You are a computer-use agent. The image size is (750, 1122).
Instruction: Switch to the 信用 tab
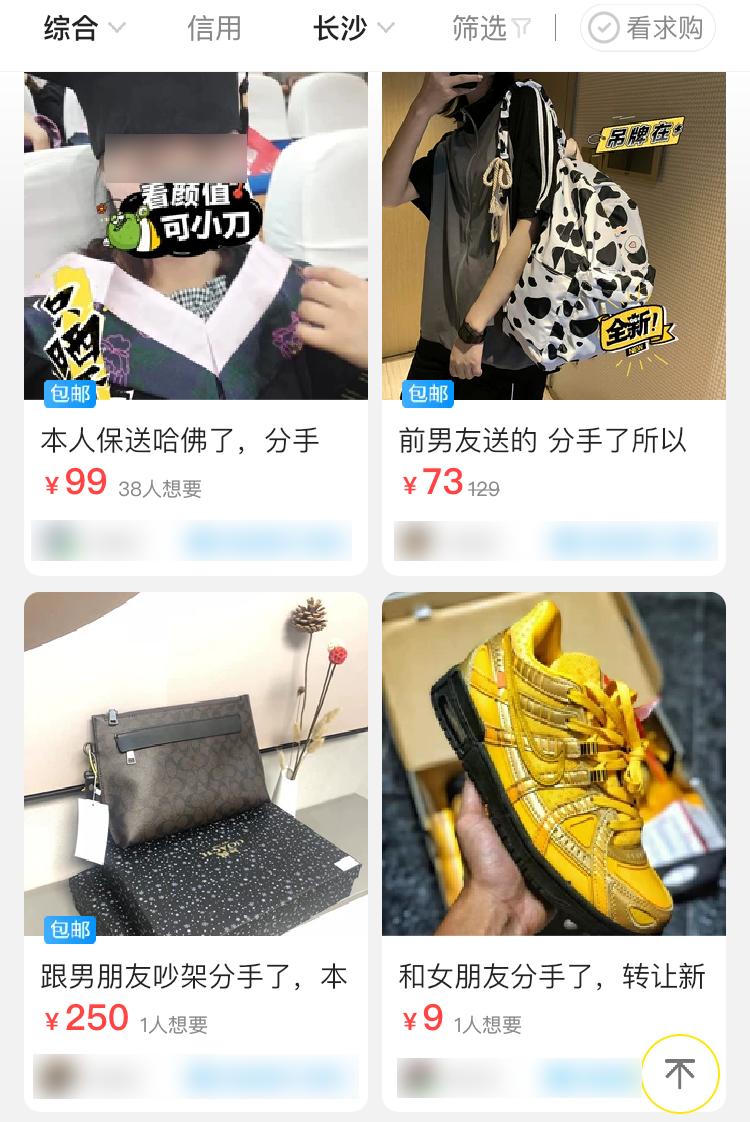(214, 29)
